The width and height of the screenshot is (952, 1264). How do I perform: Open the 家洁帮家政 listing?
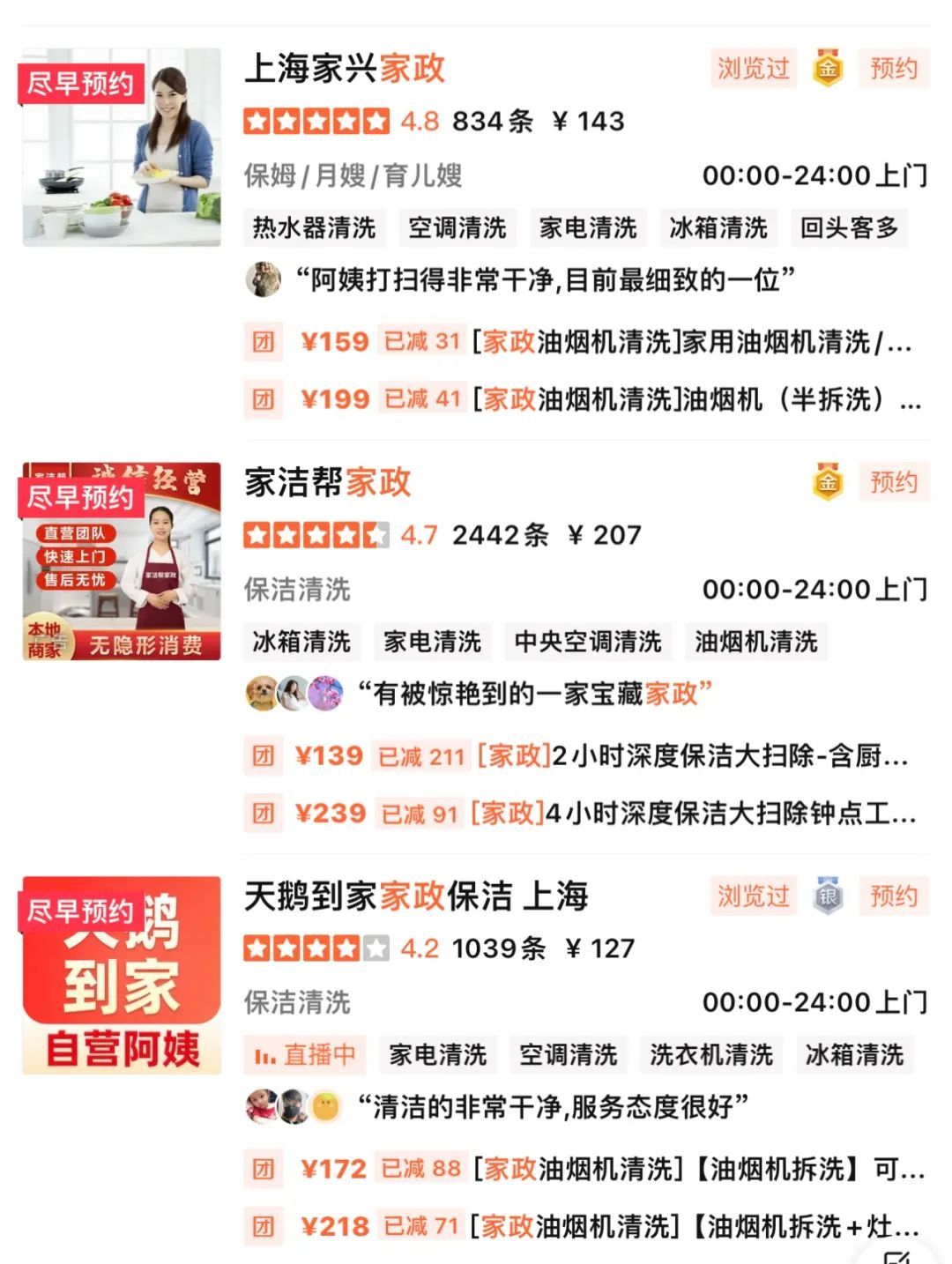328,482
